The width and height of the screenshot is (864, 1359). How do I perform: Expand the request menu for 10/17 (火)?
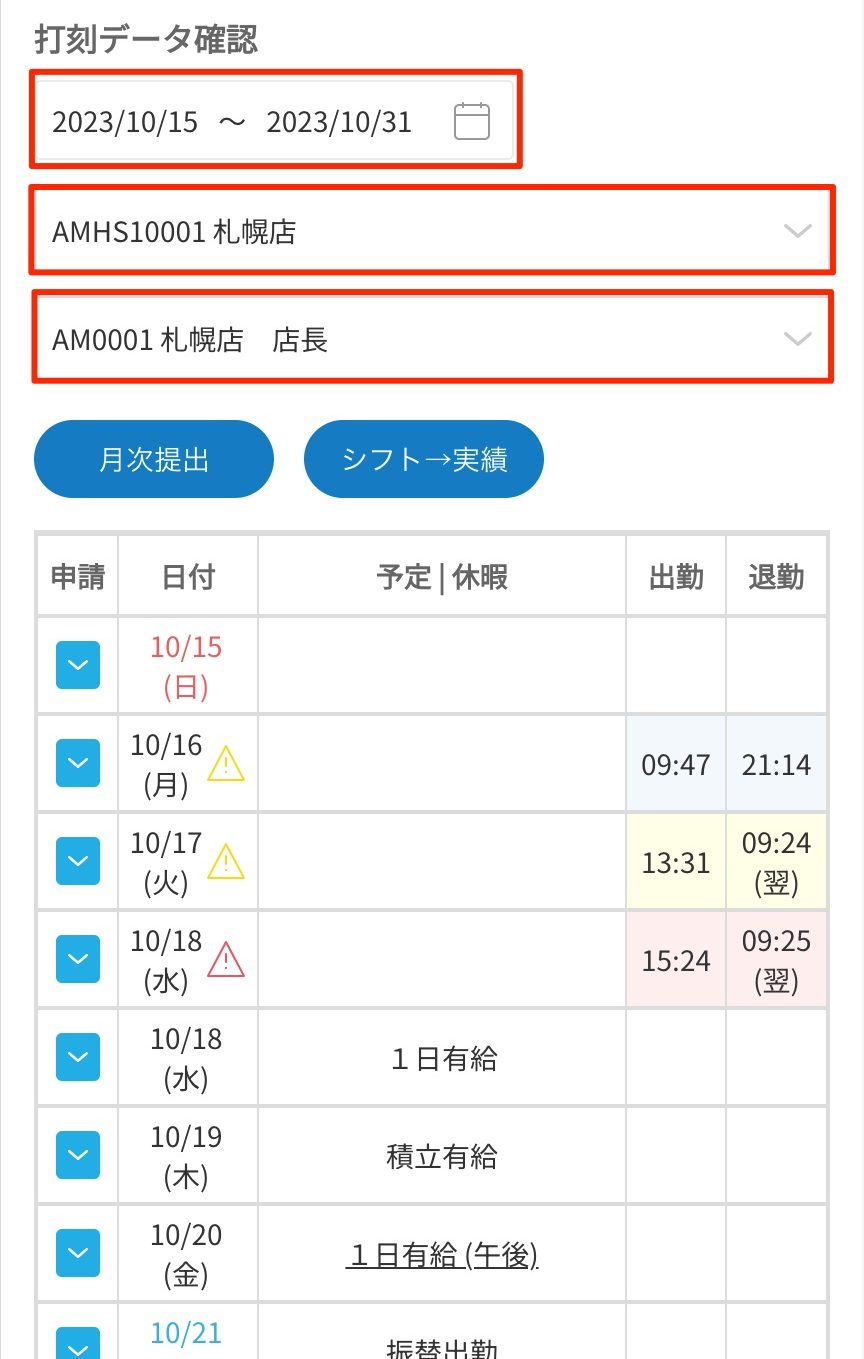coord(78,861)
